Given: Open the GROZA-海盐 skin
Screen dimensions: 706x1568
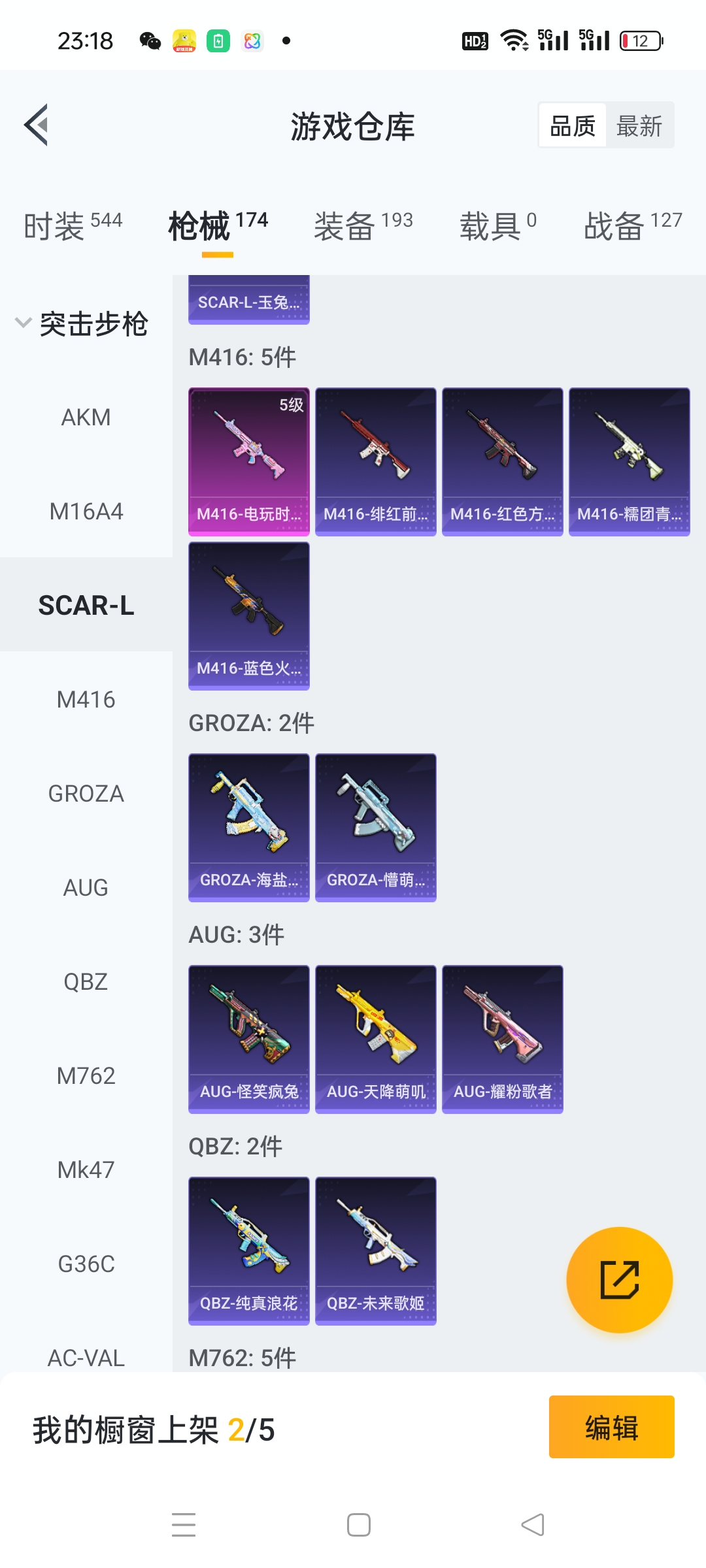Looking at the screenshot, I should tap(249, 827).
